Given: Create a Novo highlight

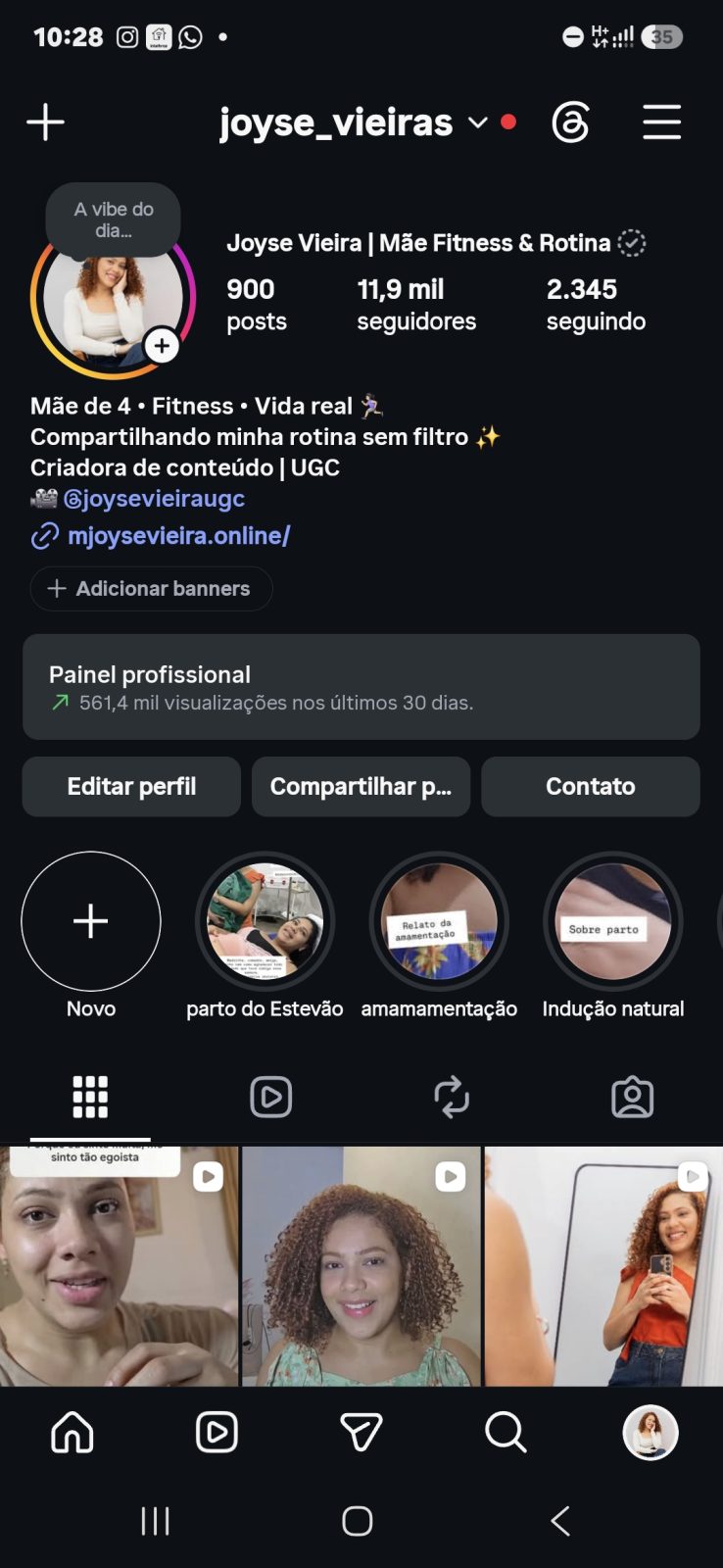Looking at the screenshot, I should pos(91,921).
